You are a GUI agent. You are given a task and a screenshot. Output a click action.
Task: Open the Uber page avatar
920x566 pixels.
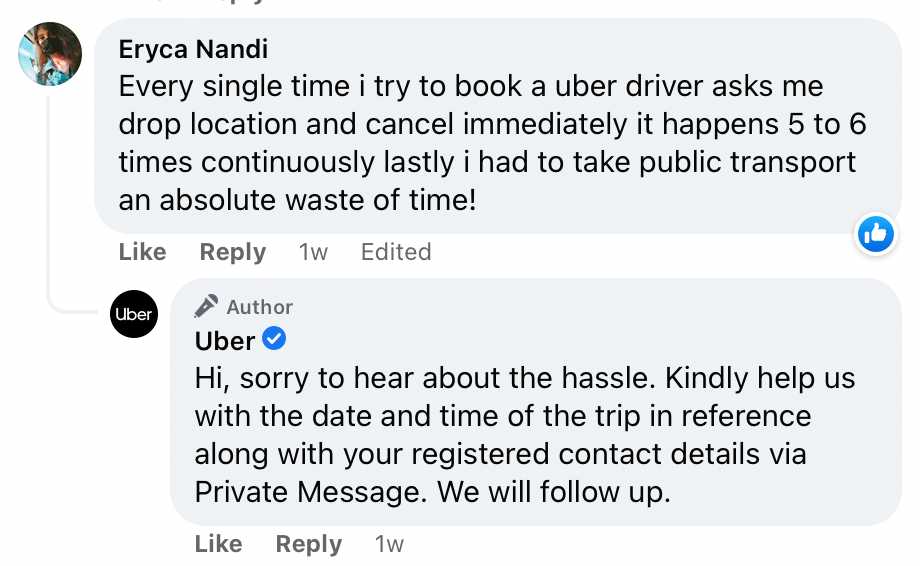tap(134, 314)
